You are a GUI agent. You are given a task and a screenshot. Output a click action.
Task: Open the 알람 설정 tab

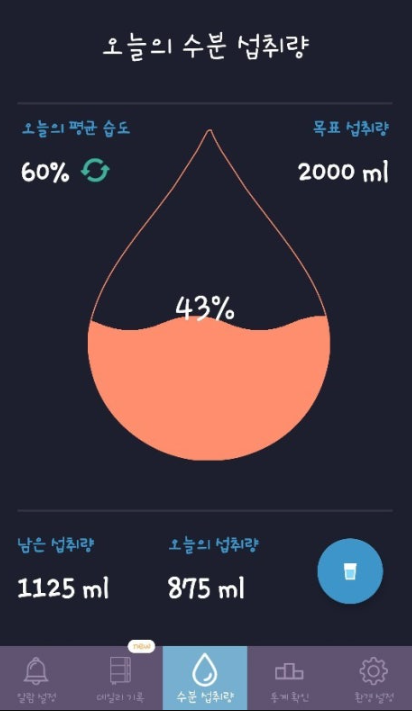(x=36, y=679)
